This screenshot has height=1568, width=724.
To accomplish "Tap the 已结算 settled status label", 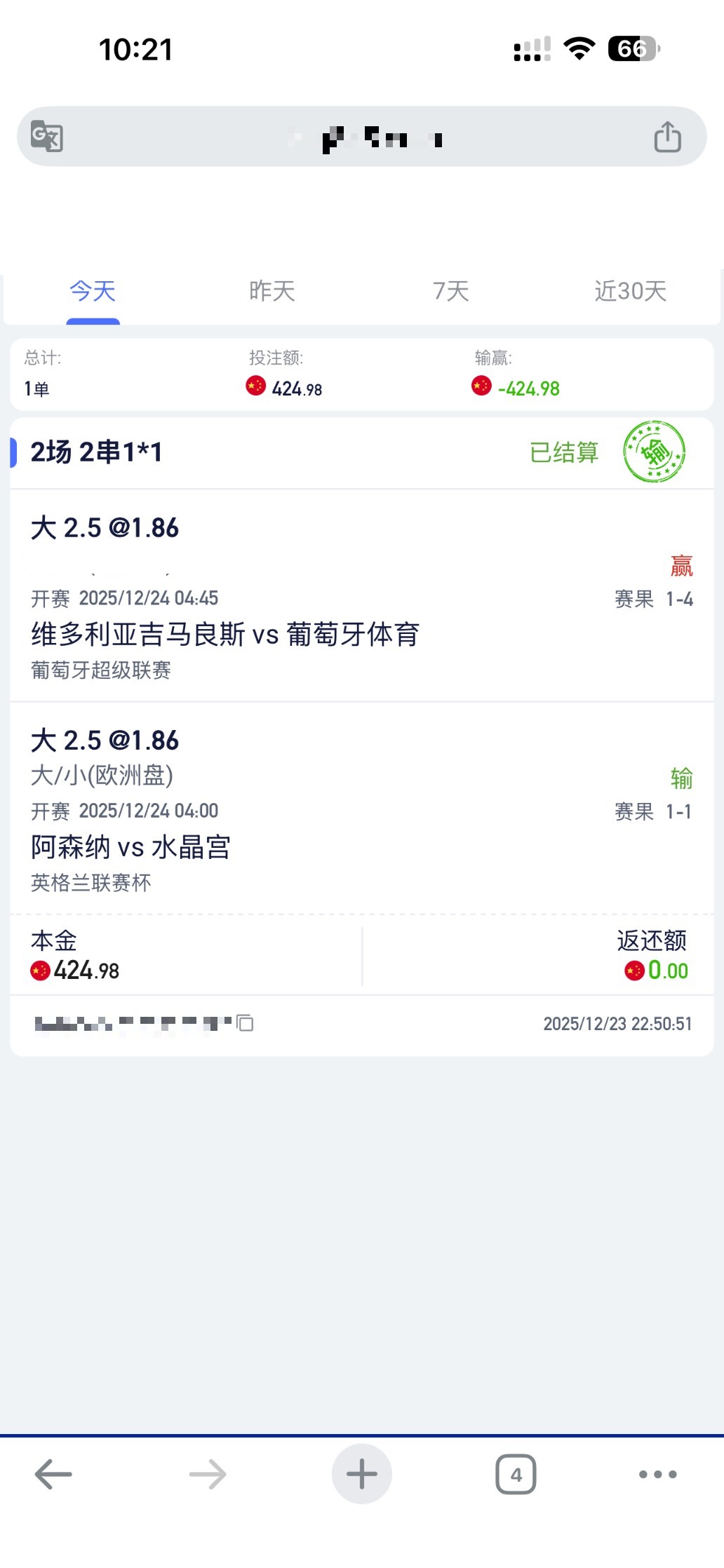I will coord(564,452).
